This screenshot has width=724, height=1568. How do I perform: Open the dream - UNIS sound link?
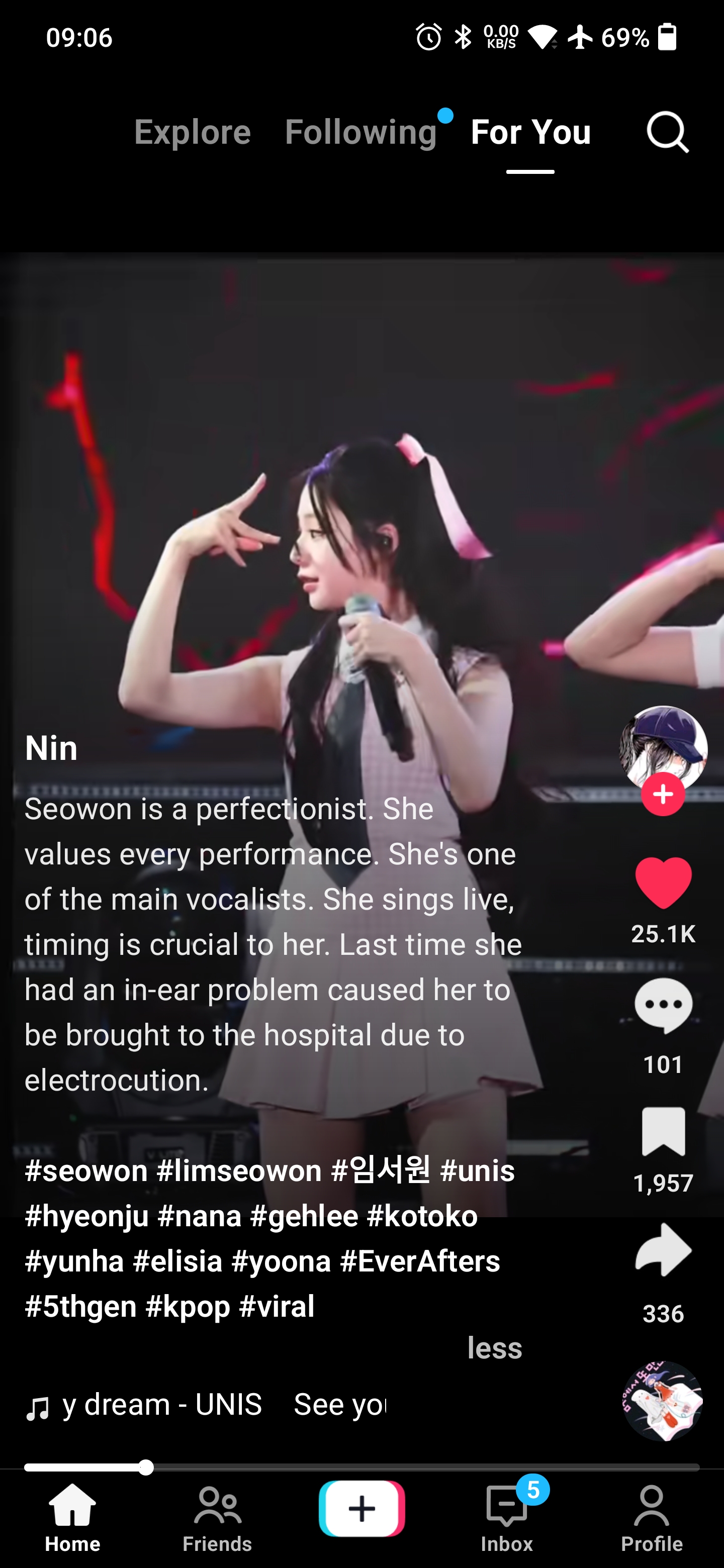[x=162, y=1404]
